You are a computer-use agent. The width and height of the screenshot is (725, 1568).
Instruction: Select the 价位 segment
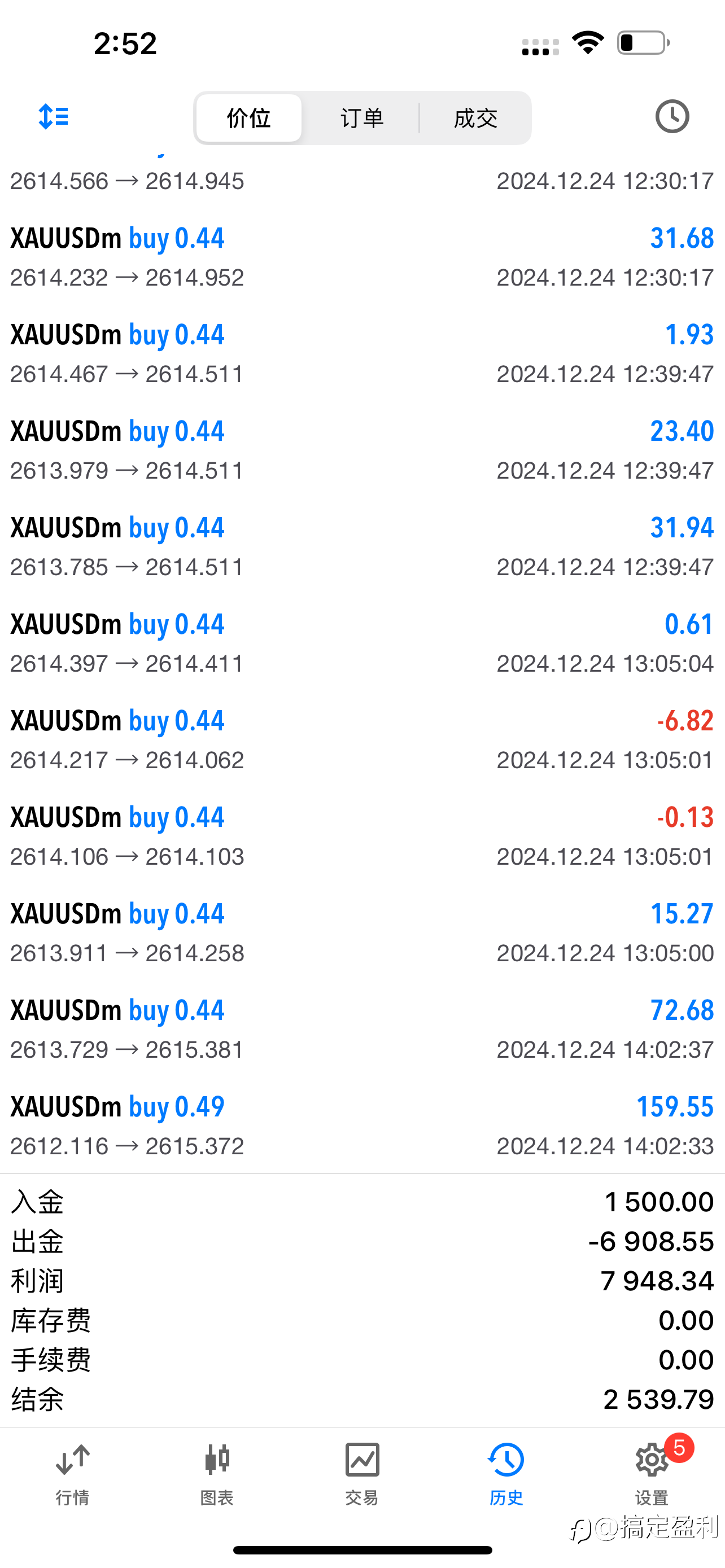(248, 118)
